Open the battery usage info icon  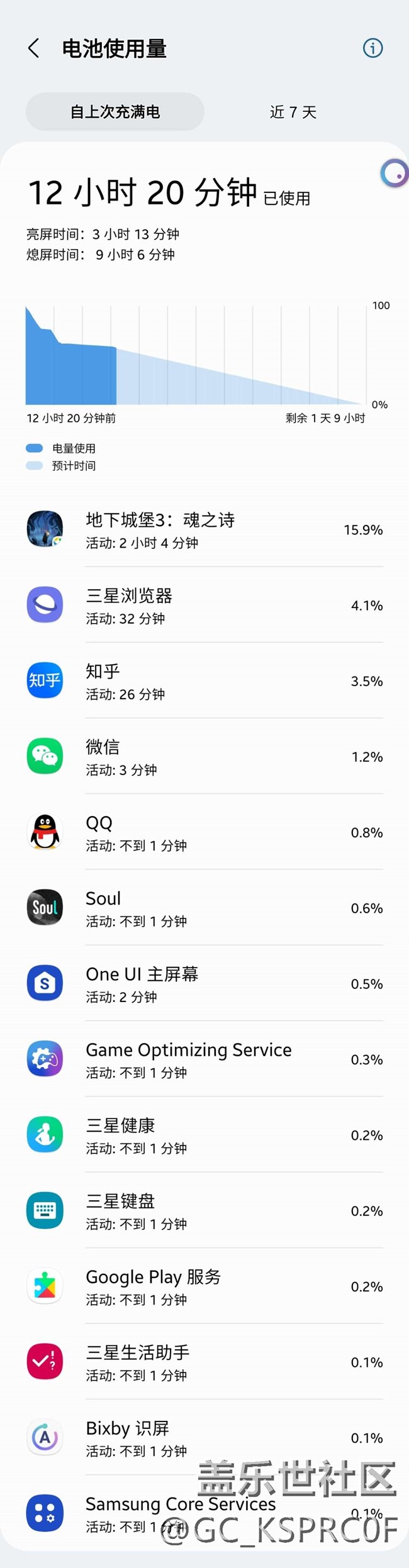click(x=373, y=48)
